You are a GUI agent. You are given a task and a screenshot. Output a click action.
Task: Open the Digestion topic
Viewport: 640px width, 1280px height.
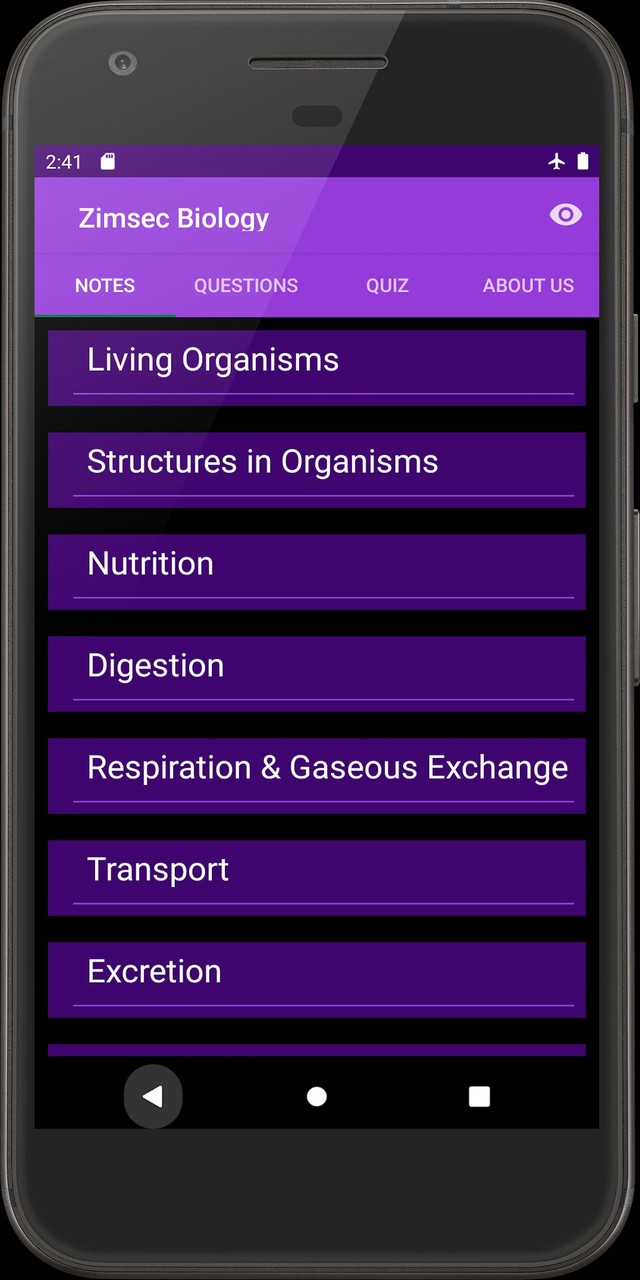tap(317, 674)
